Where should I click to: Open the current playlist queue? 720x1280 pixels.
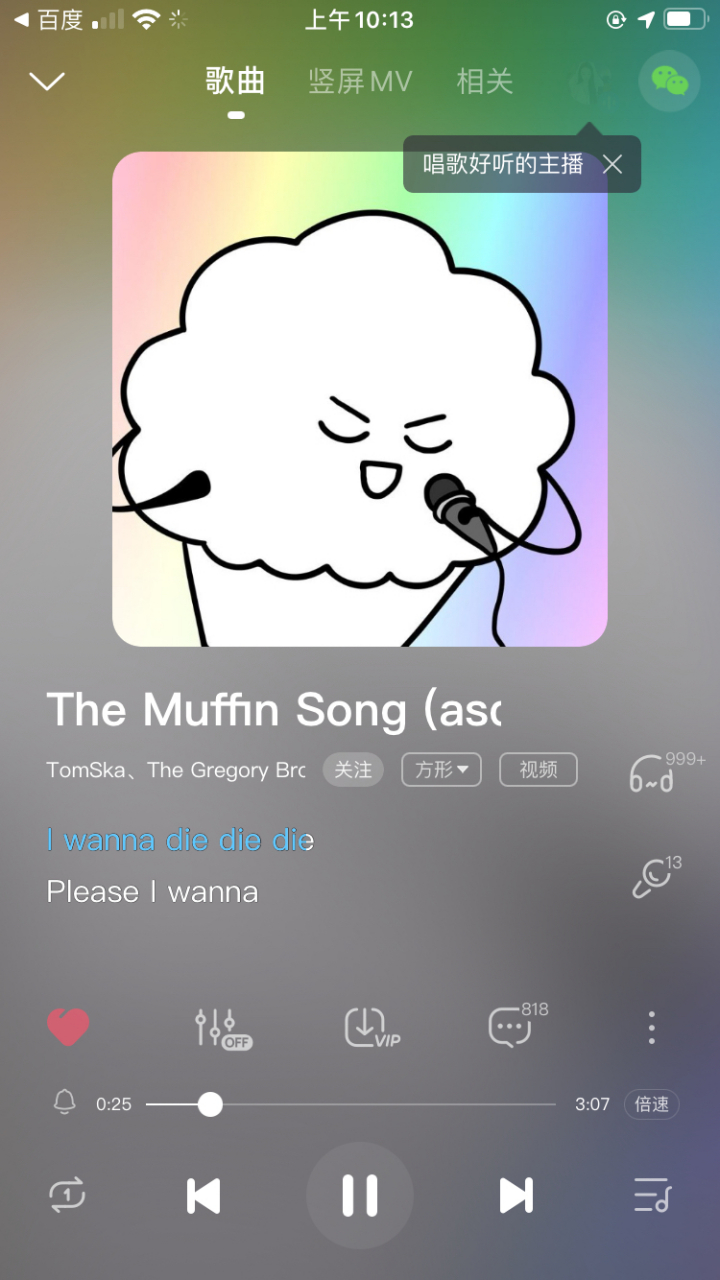652,1196
